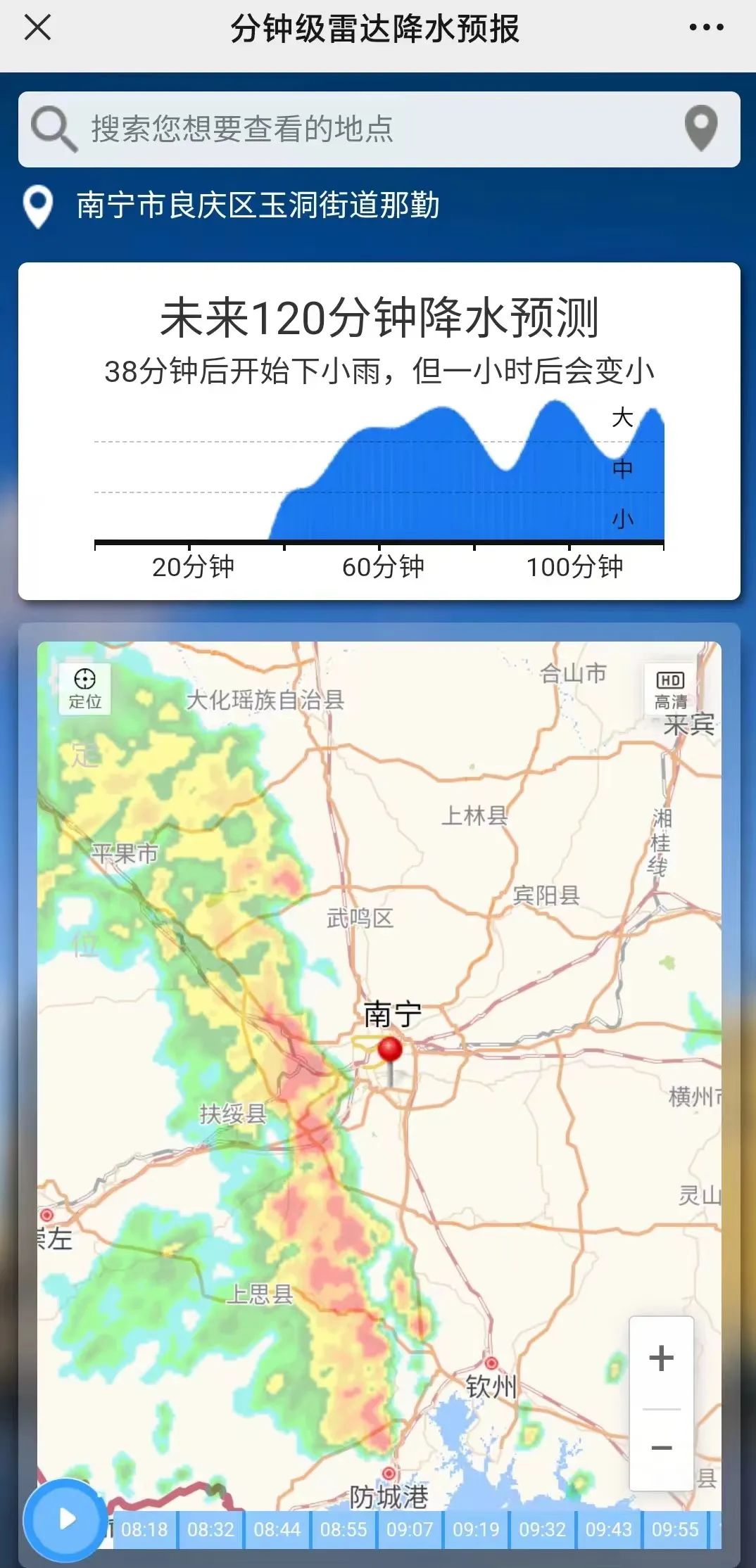Select the 09:43 time frame
This screenshot has width=756, height=1568.
(x=609, y=1529)
